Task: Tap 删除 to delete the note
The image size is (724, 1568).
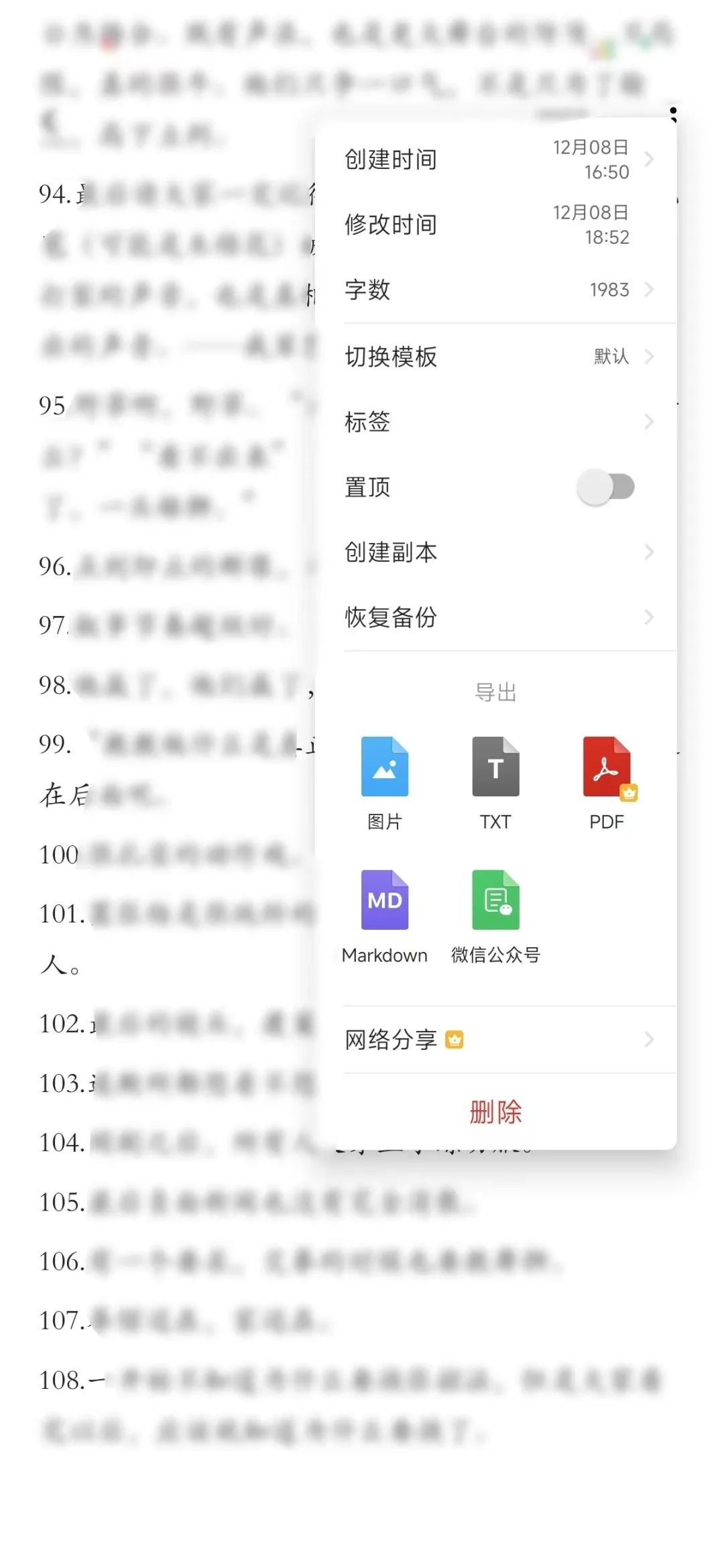Action: (x=495, y=1112)
